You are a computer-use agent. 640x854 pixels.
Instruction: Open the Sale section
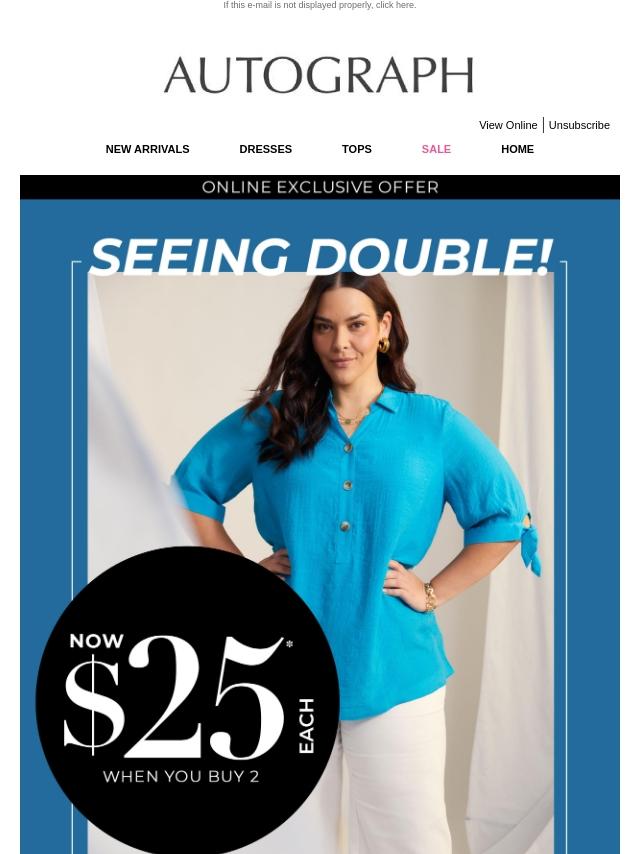(436, 149)
